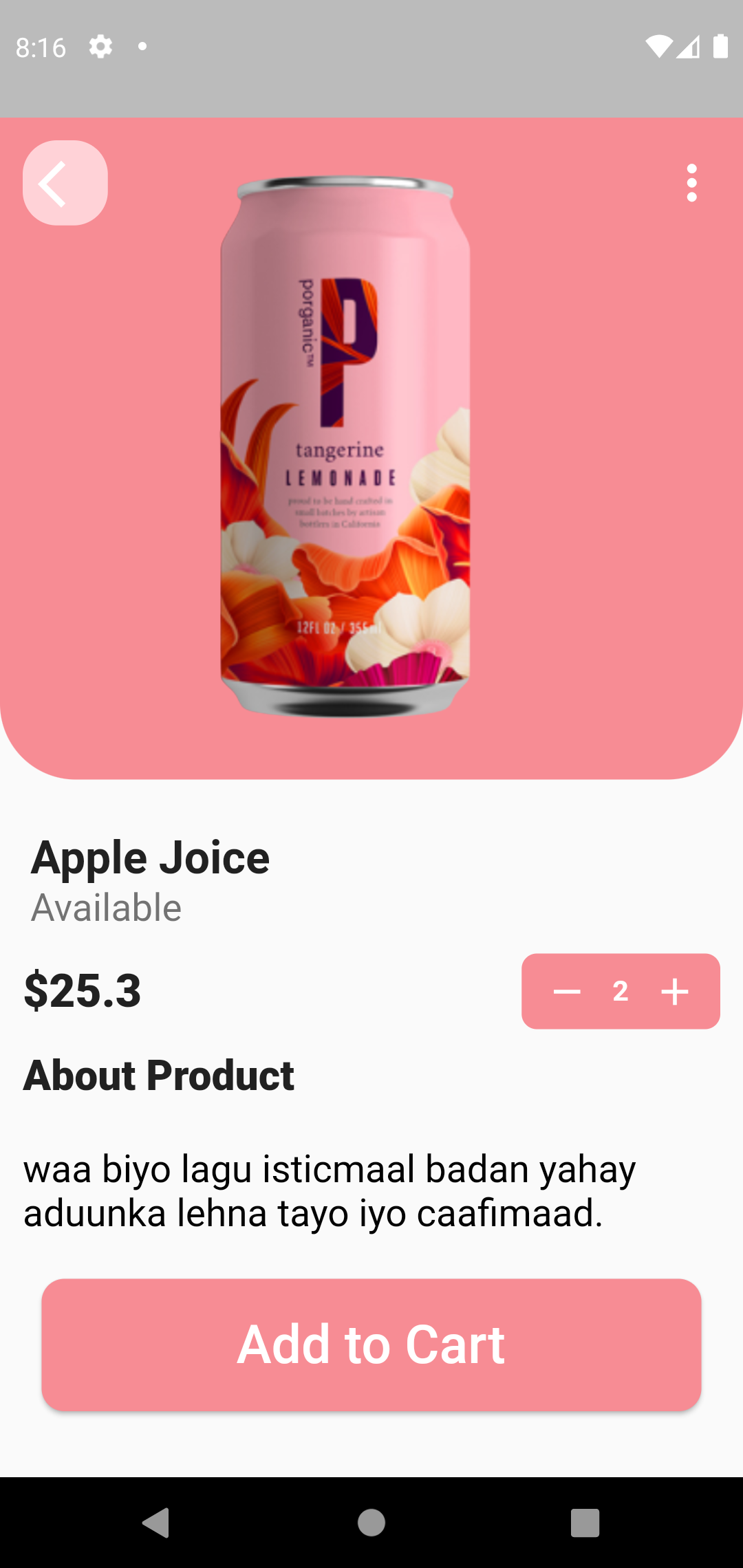Tap the Available status label
The height and width of the screenshot is (1568, 743).
click(x=106, y=906)
